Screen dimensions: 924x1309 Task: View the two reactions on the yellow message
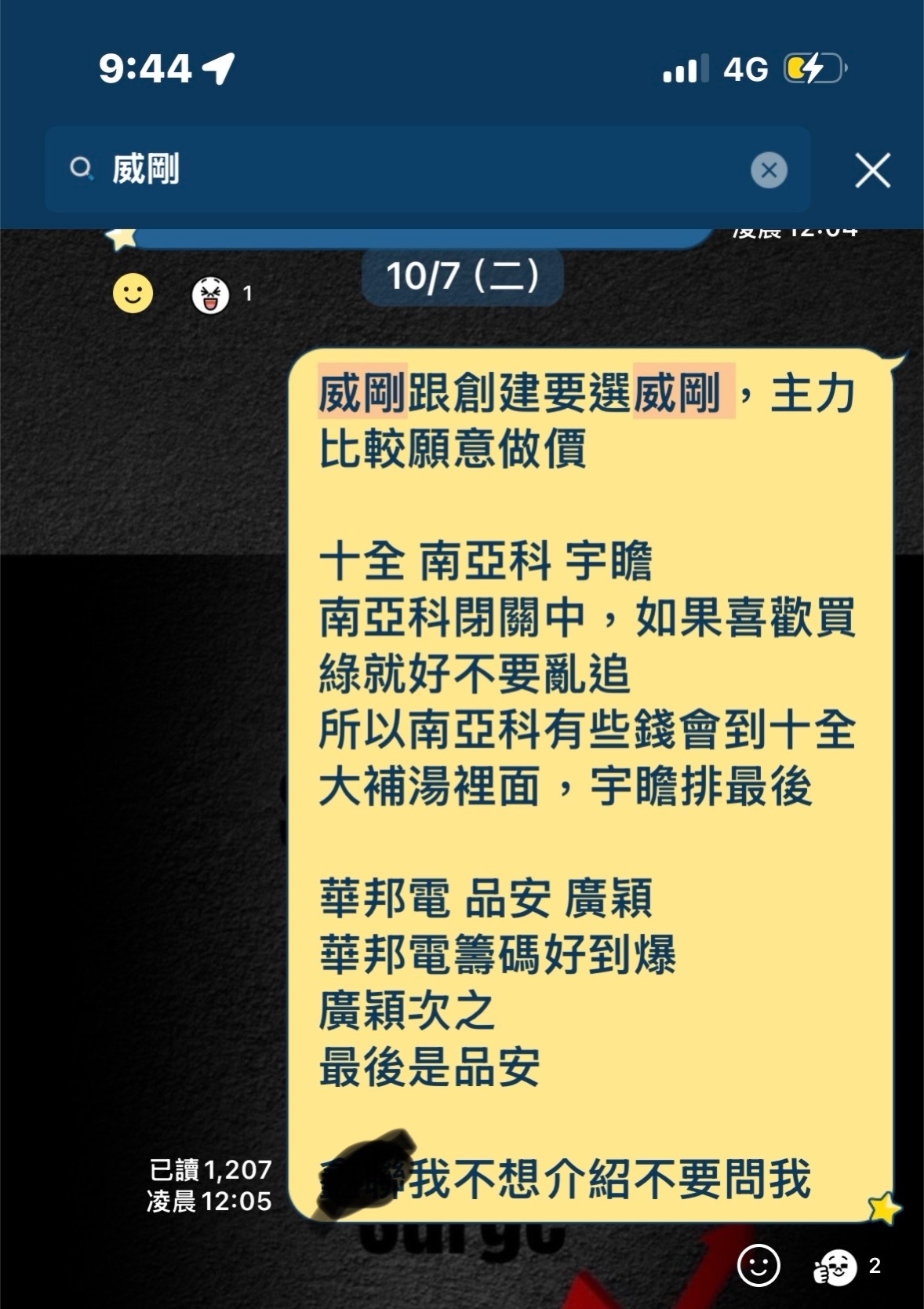point(847,1266)
